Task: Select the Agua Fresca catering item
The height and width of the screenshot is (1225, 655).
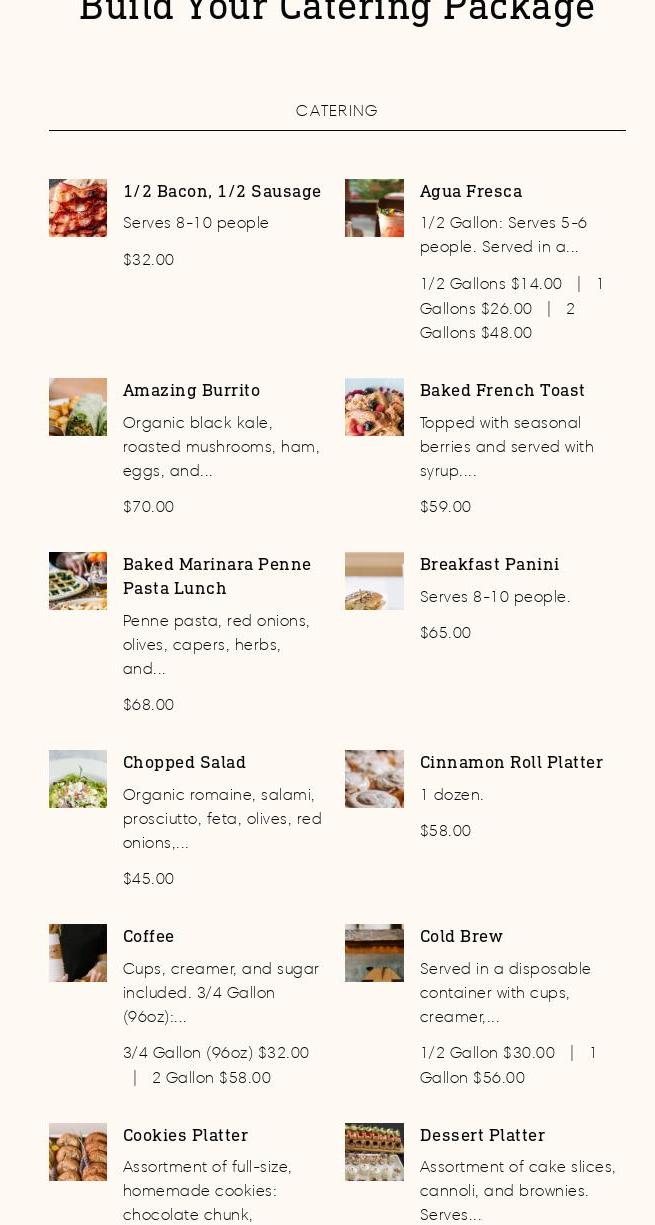Action: pyautogui.click(x=470, y=191)
